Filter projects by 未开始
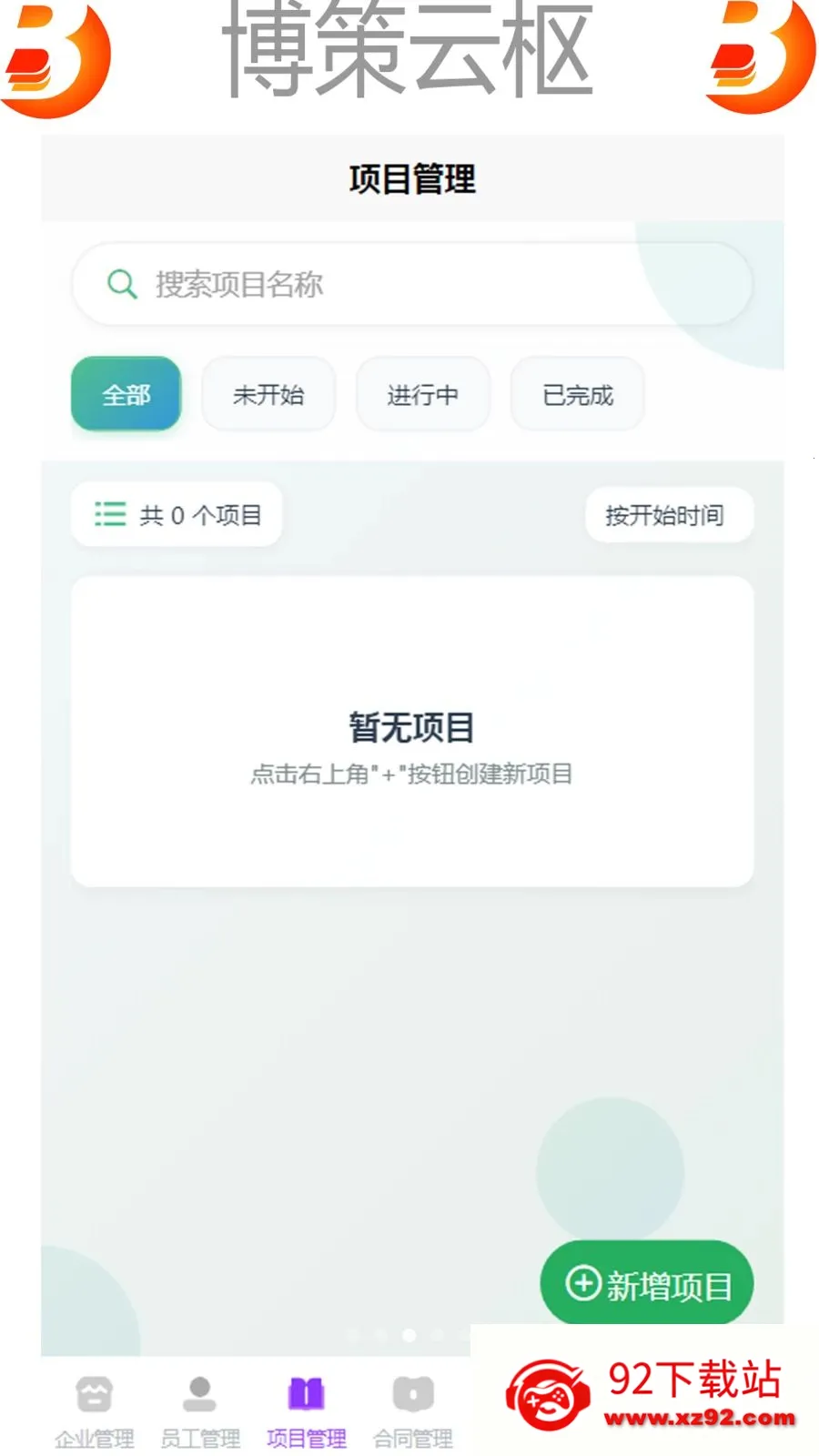The width and height of the screenshot is (819, 1456). pyautogui.click(x=268, y=394)
